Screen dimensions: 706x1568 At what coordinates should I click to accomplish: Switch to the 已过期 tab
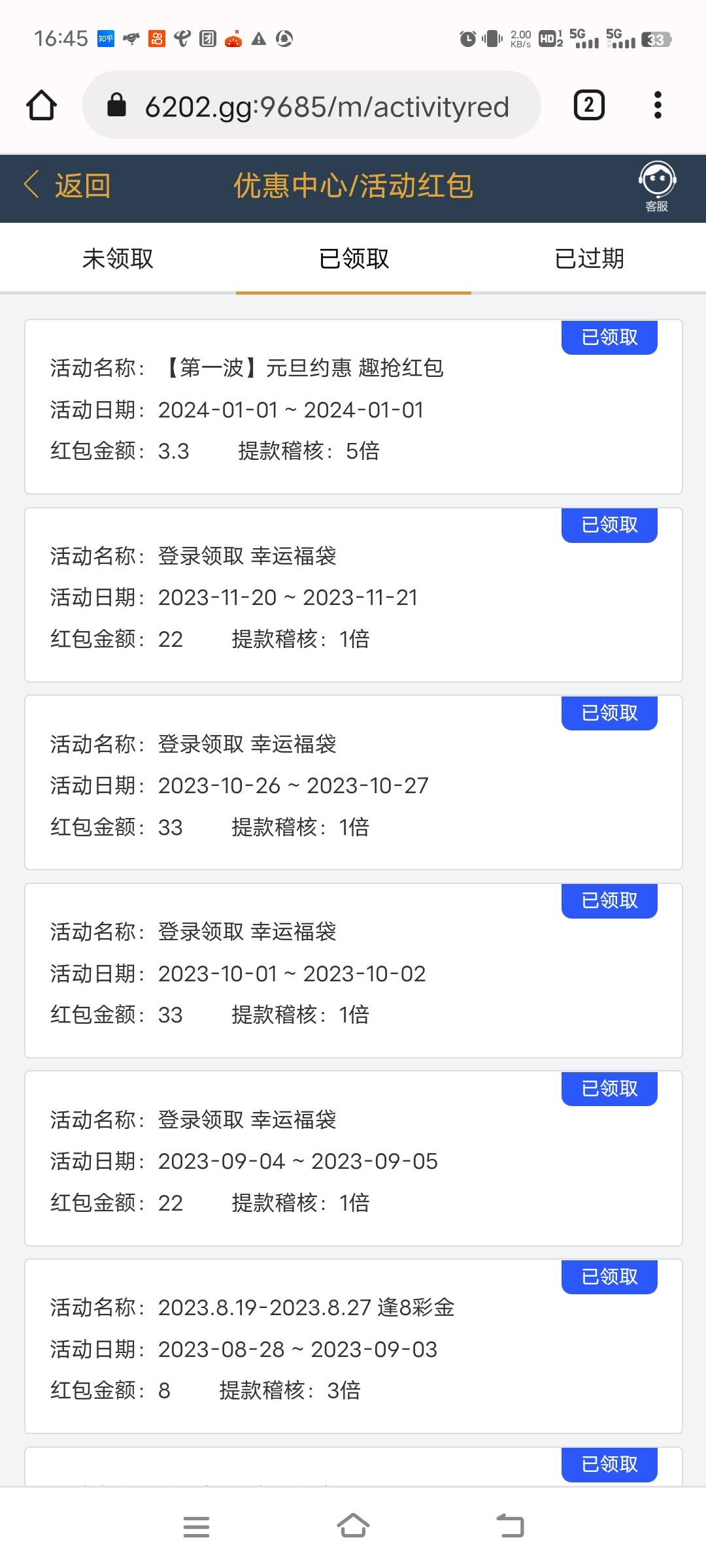click(589, 258)
